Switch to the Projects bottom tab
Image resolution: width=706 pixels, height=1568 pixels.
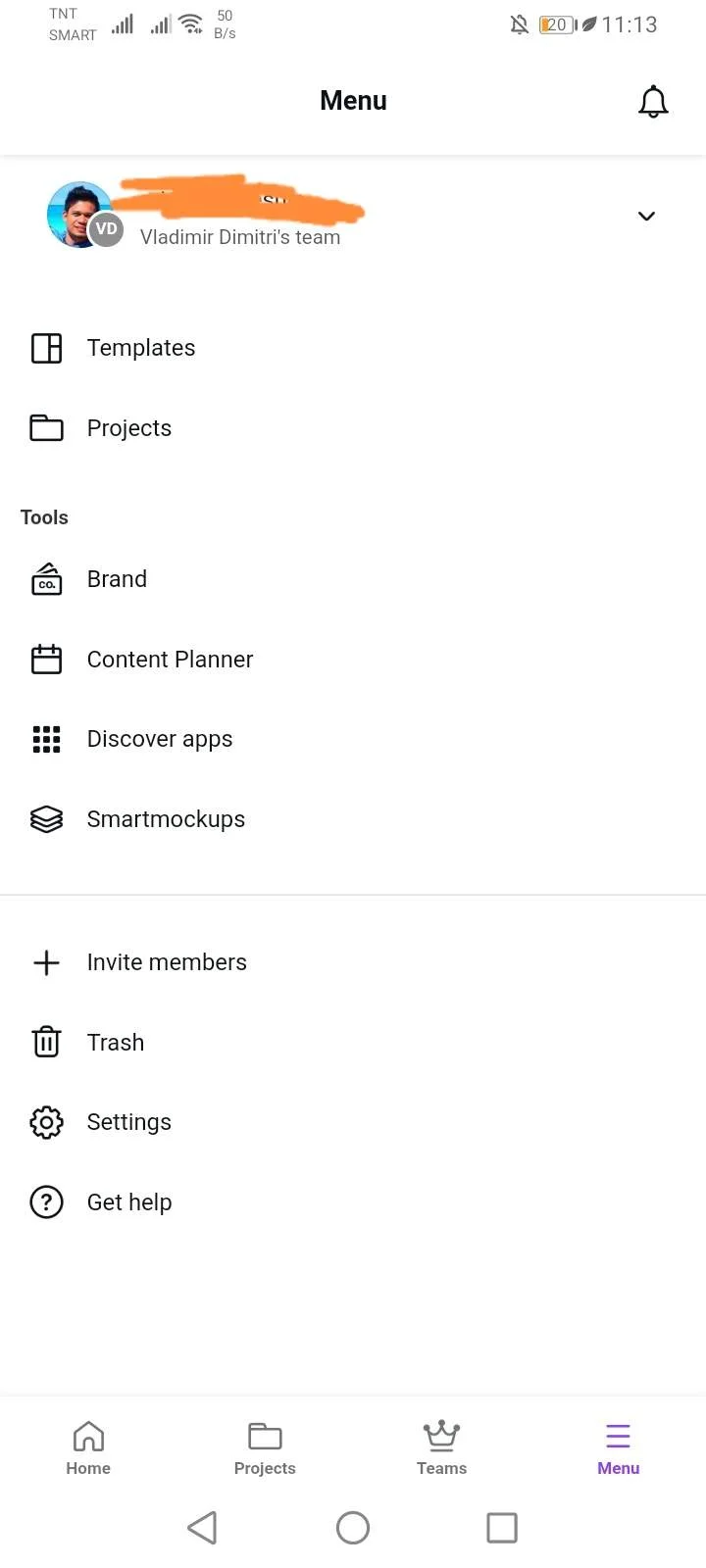pos(265,1448)
